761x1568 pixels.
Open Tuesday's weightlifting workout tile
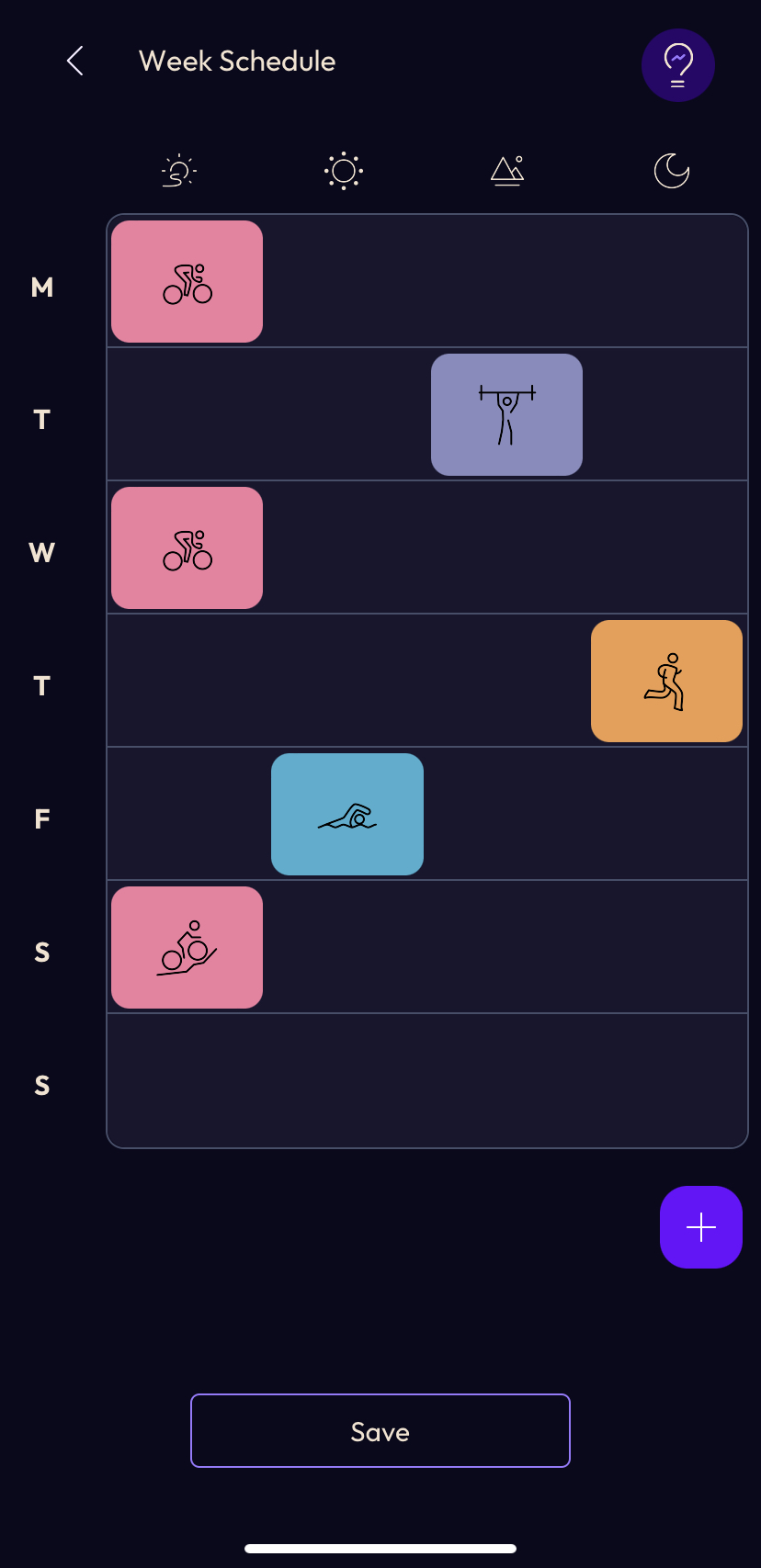point(506,415)
